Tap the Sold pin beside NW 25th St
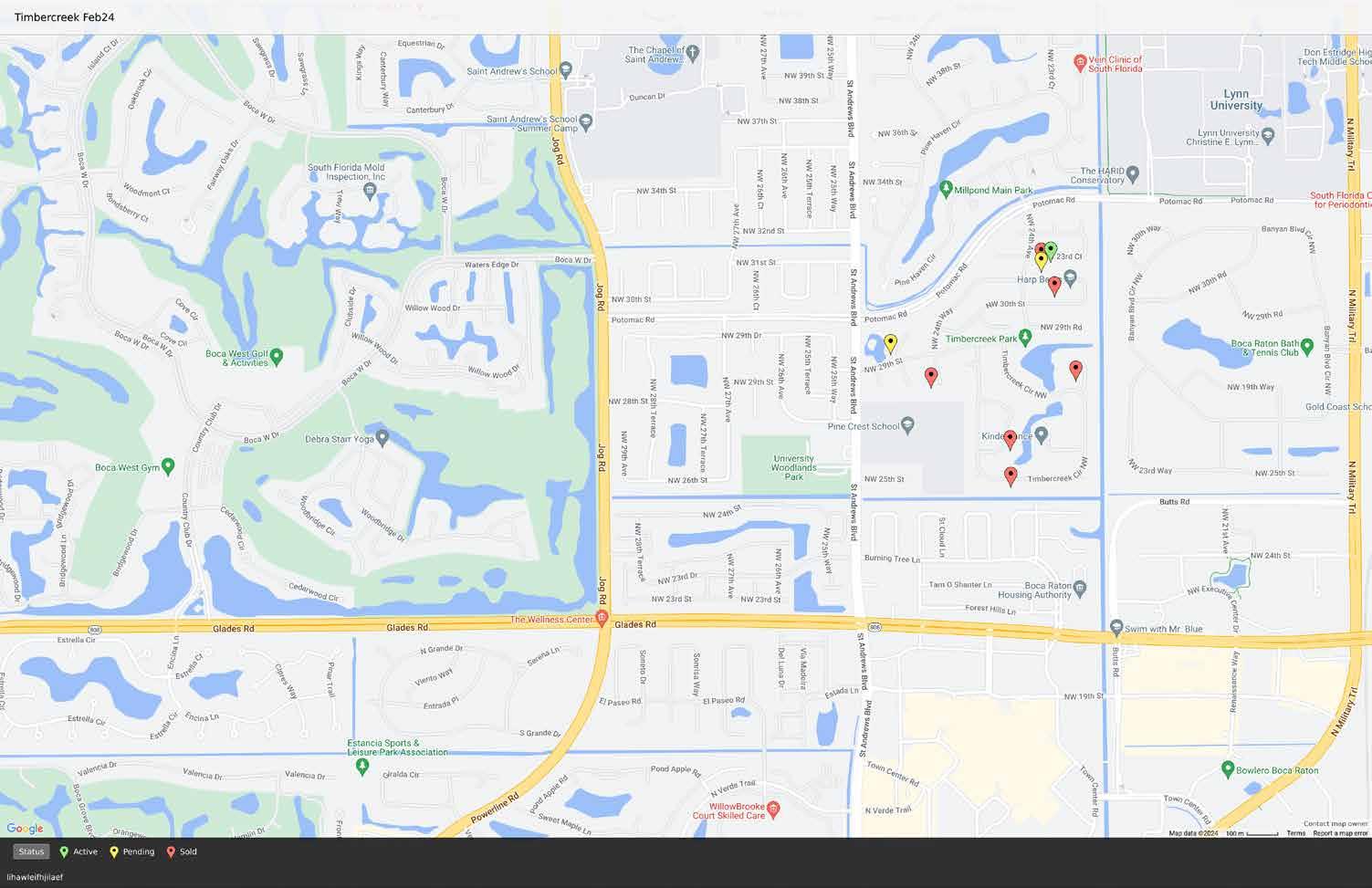The height and width of the screenshot is (888, 1372). pos(1011,476)
